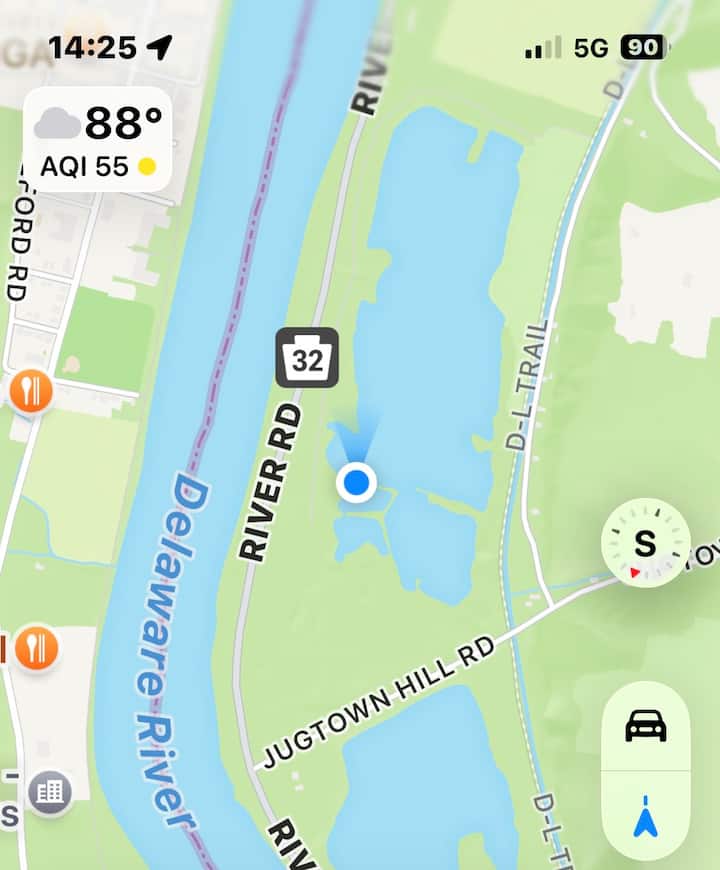Tap the blue current location dot

tap(356, 483)
